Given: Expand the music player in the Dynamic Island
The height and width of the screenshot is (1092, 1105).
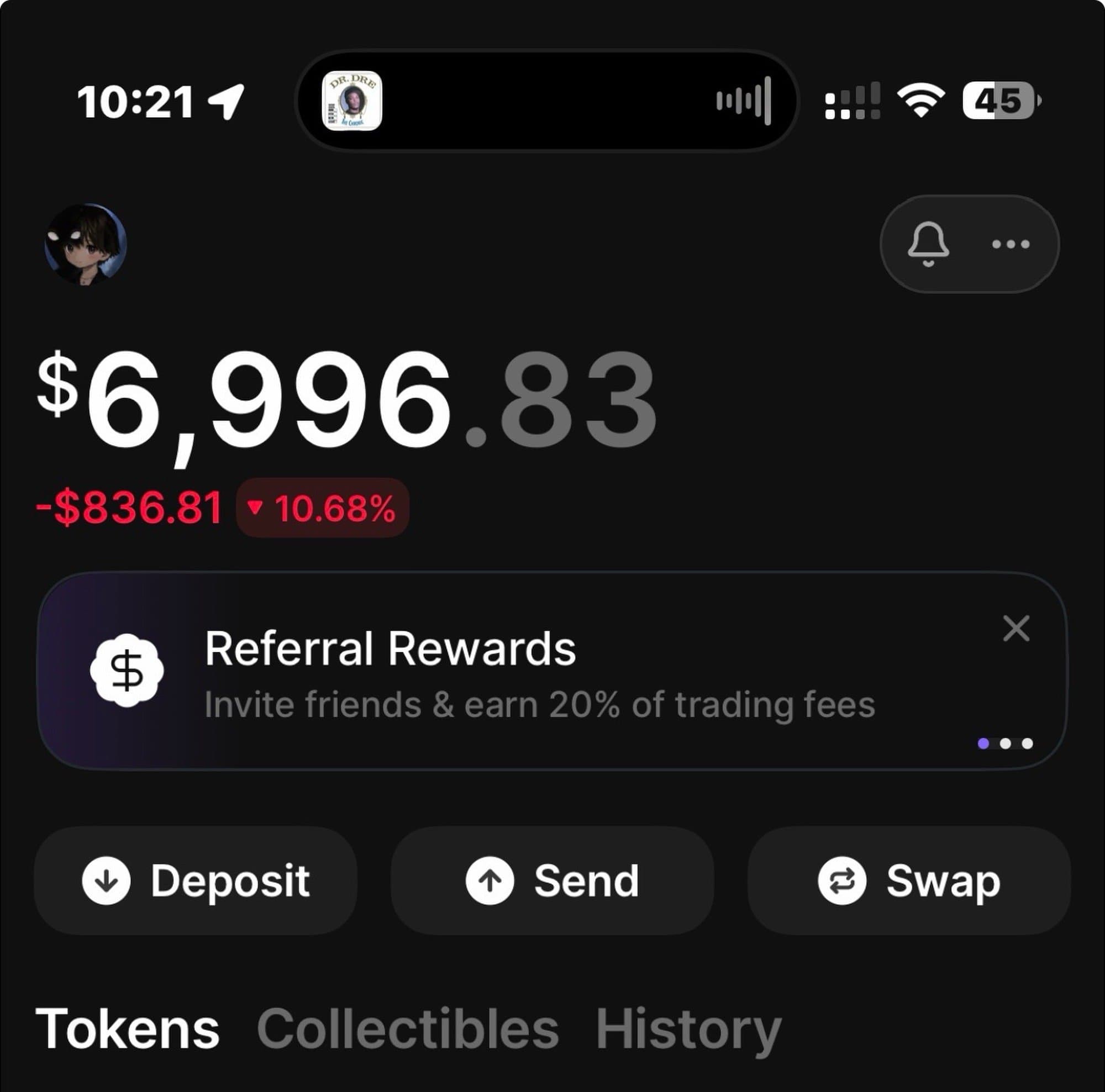Looking at the screenshot, I should click(x=546, y=101).
